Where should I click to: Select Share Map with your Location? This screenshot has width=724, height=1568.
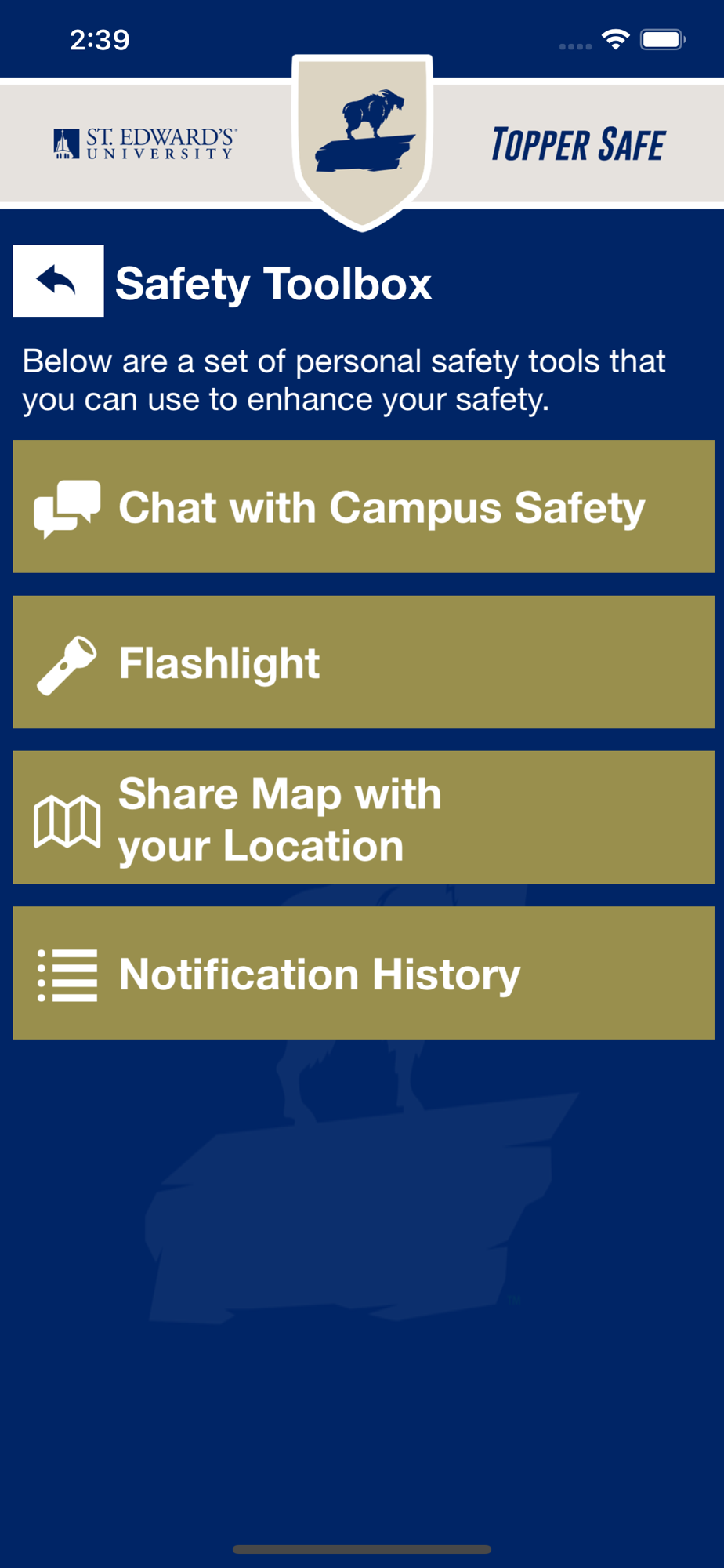pyautogui.click(x=364, y=818)
